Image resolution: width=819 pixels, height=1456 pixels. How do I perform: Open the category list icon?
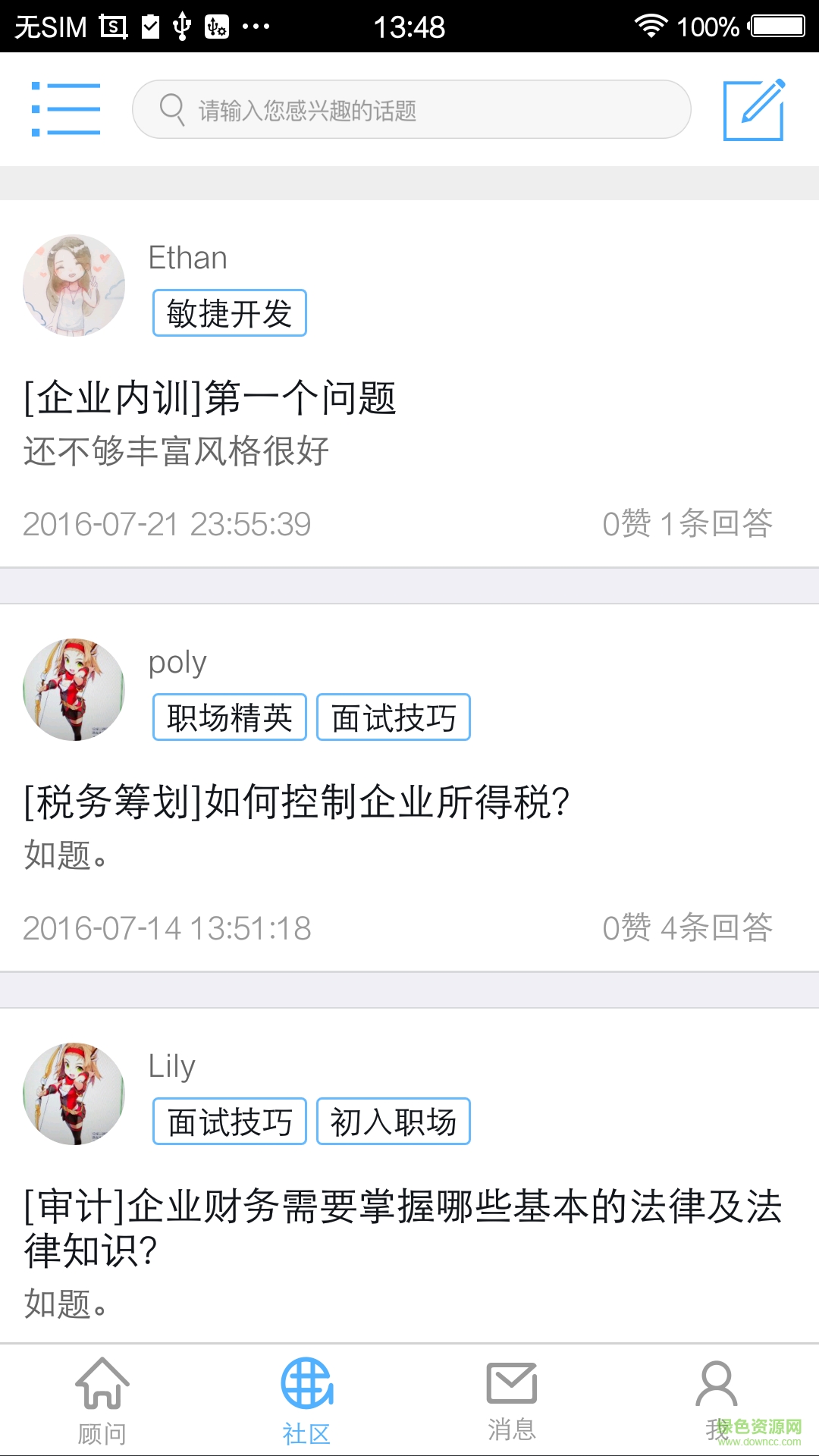click(66, 108)
